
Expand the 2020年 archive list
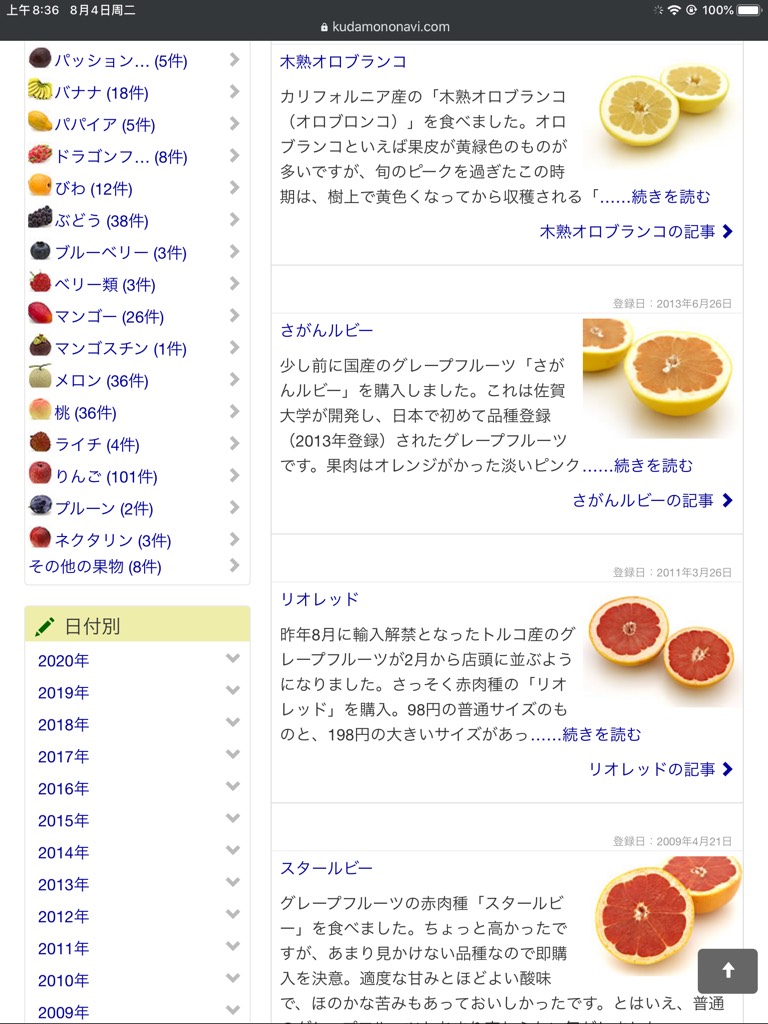point(64,661)
